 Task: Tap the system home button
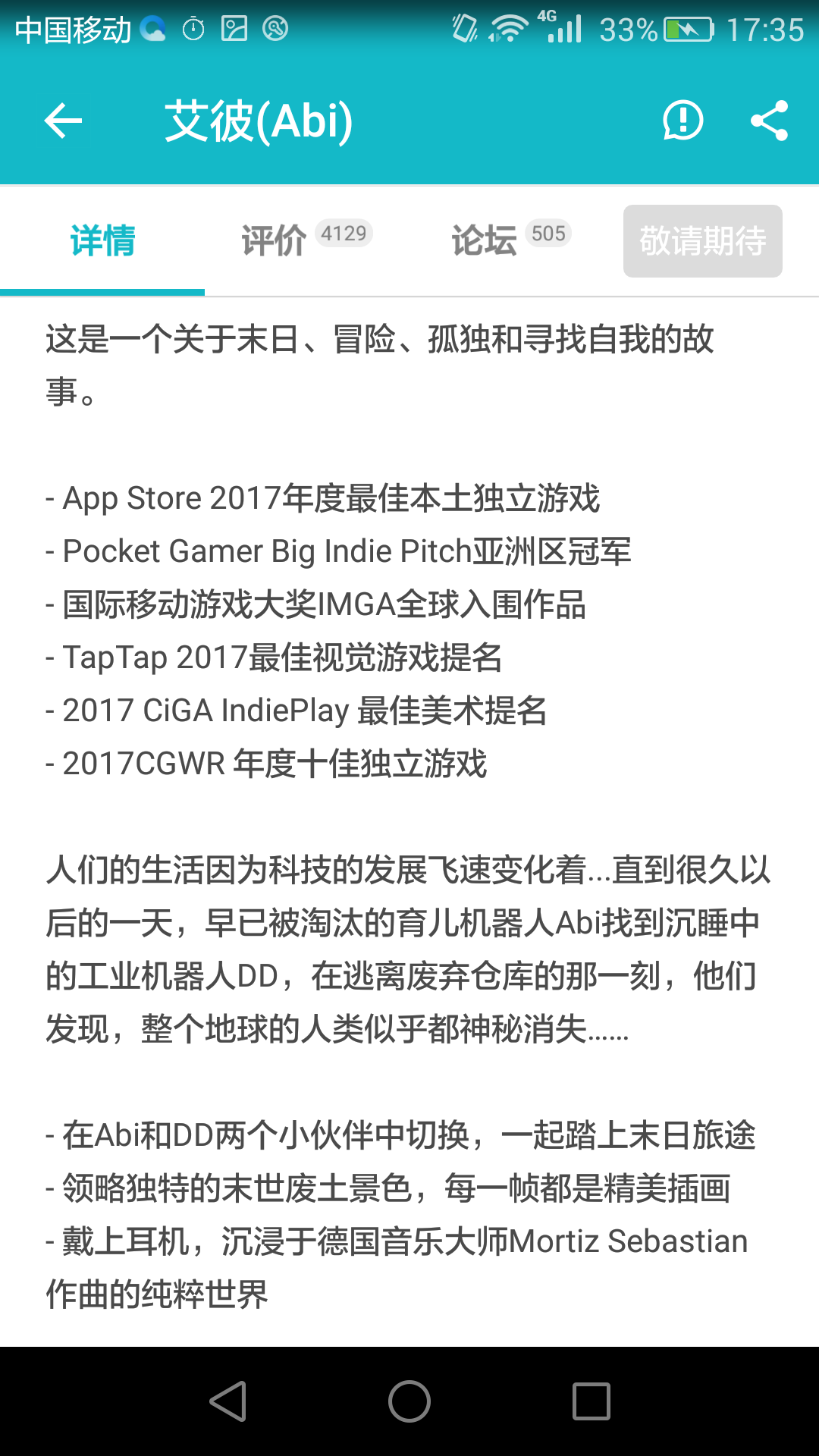(x=409, y=1401)
